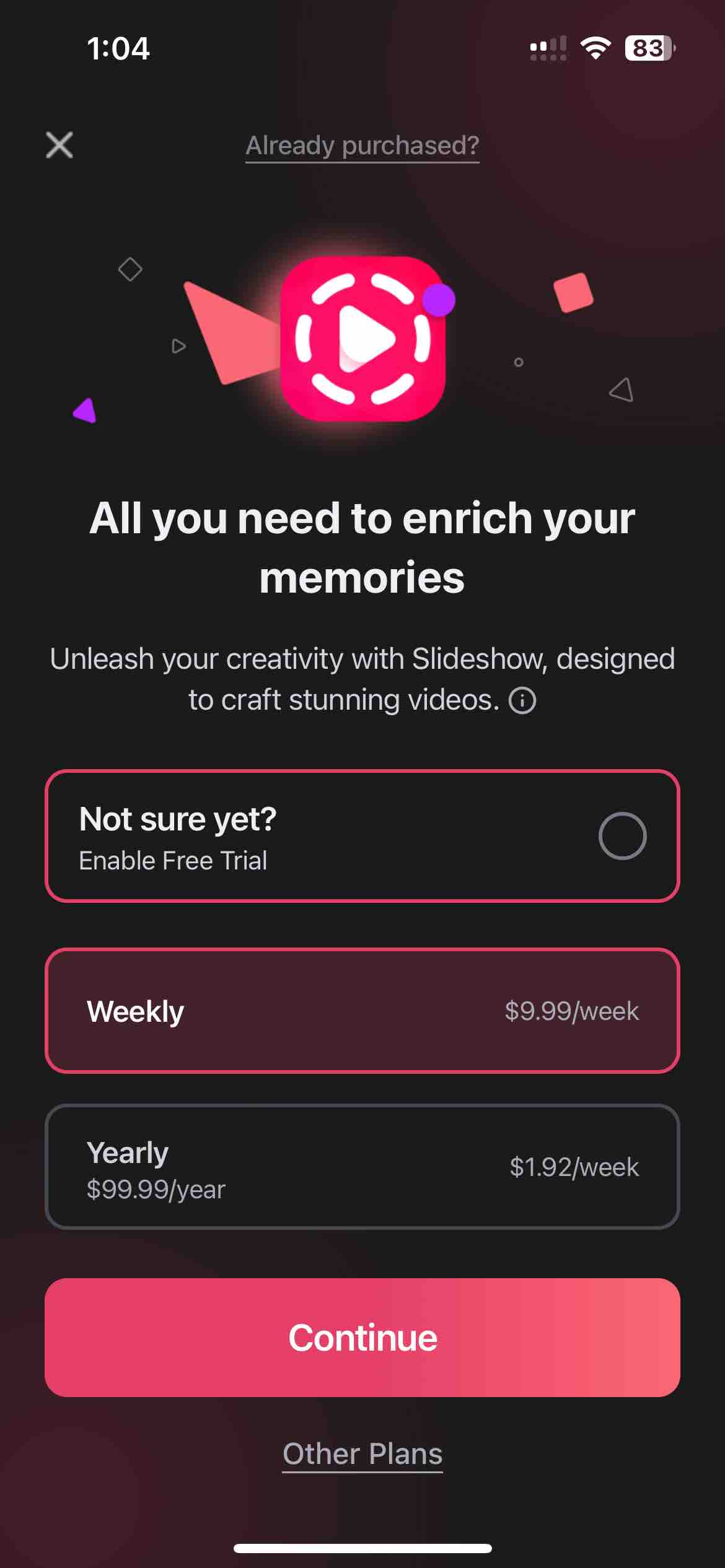Viewport: 725px width, 1568px height.
Task: Enable the Free Trial option
Action: (622, 835)
